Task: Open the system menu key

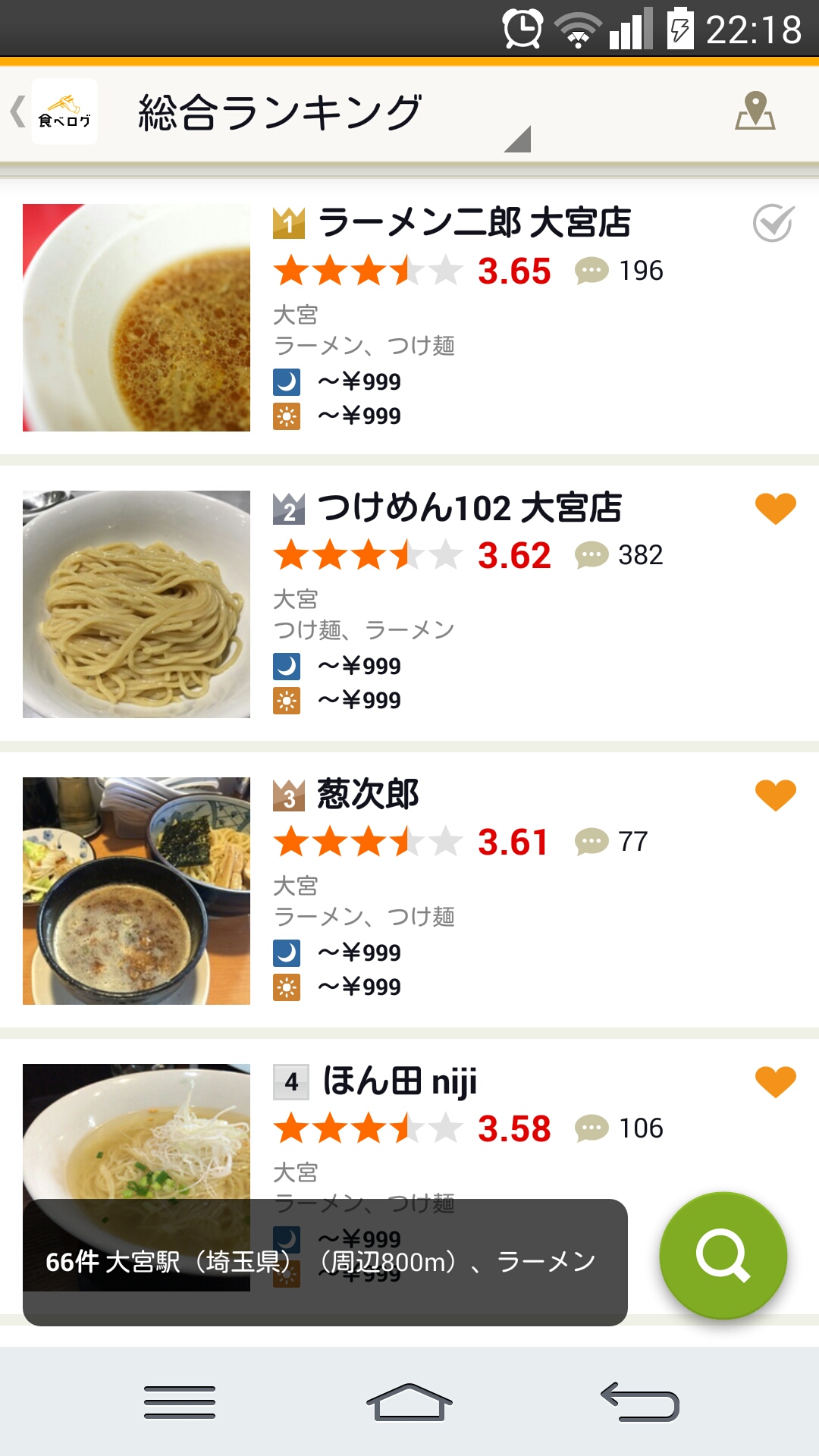Action: tap(180, 1401)
